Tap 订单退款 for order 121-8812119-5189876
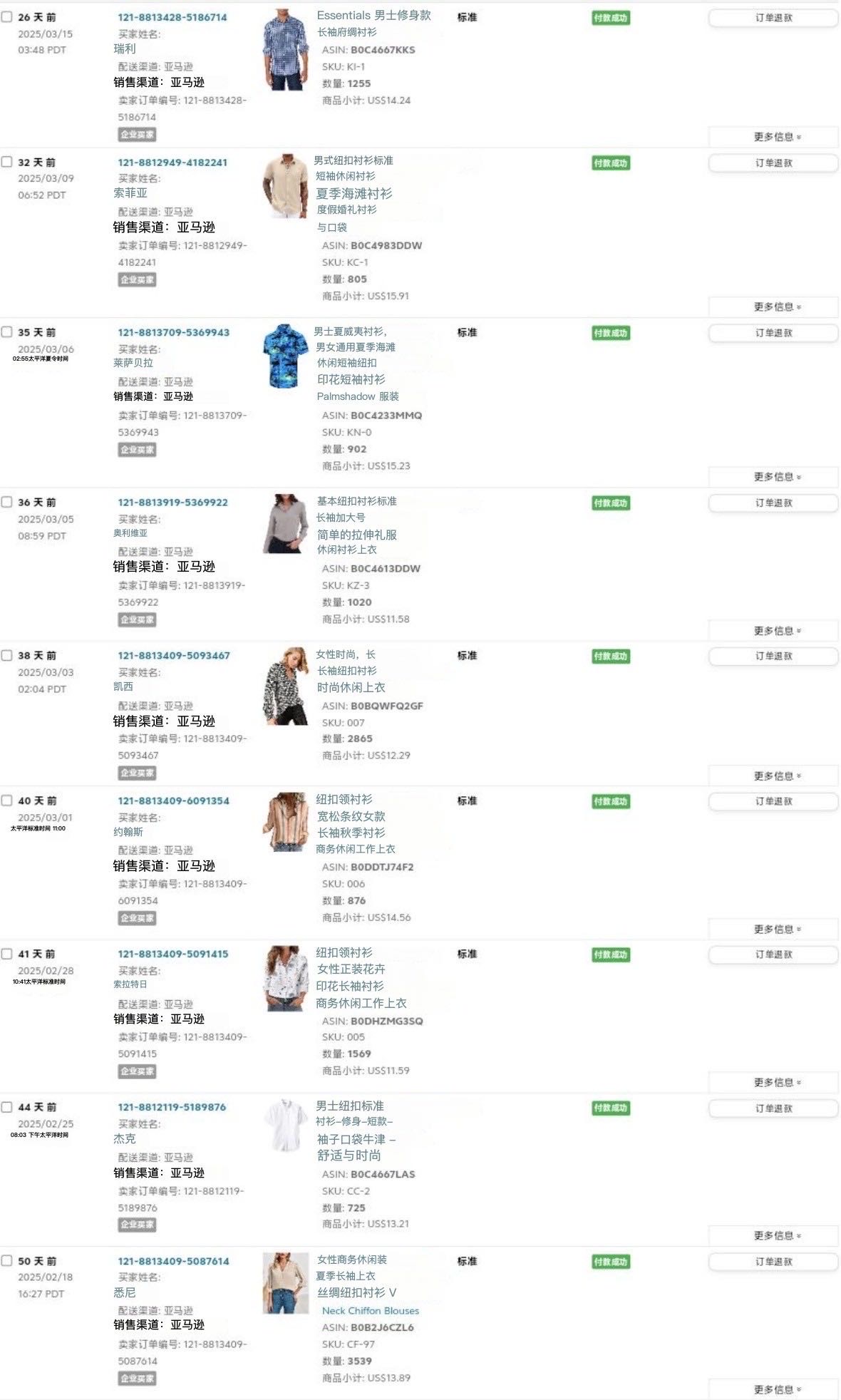The height and width of the screenshot is (1400, 841). [x=773, y=1108]
